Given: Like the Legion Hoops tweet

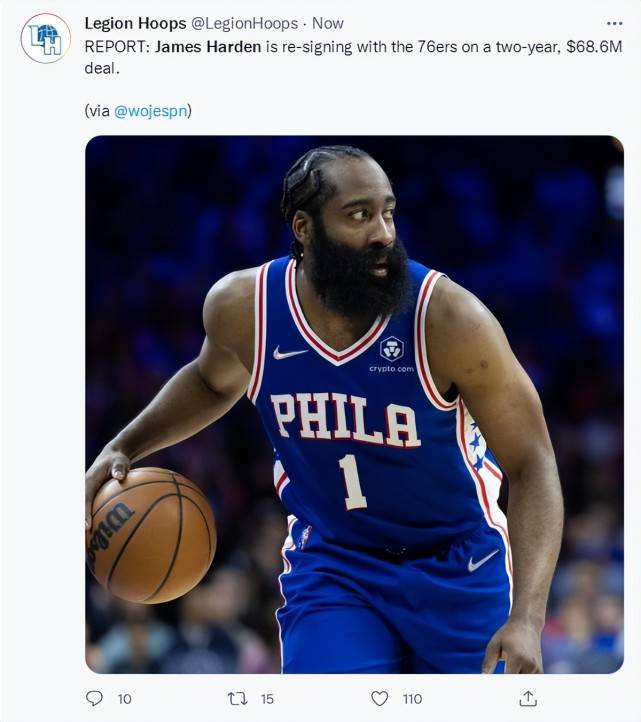Looking at the screenshot, I should coord(380,699).
